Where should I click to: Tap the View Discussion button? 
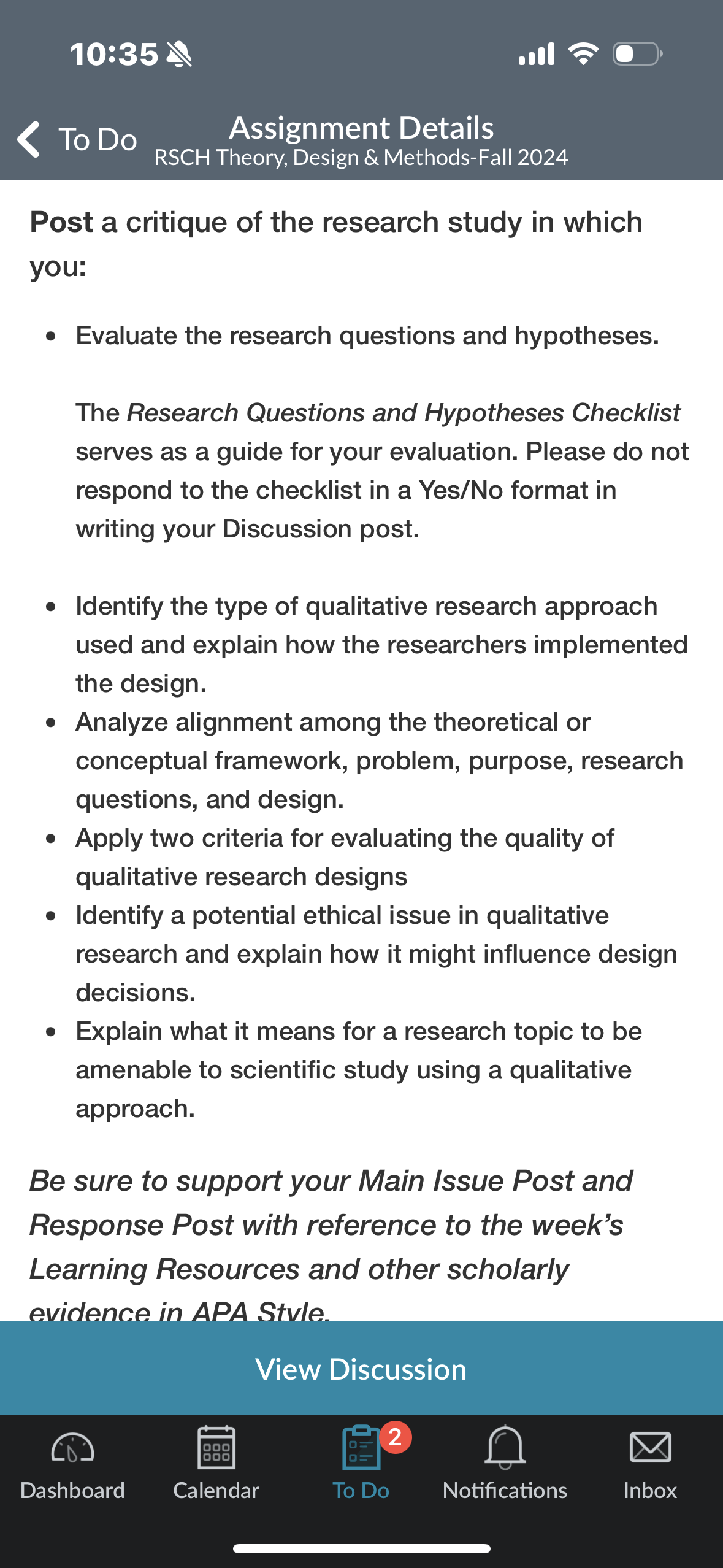[x=361, y=1369]
